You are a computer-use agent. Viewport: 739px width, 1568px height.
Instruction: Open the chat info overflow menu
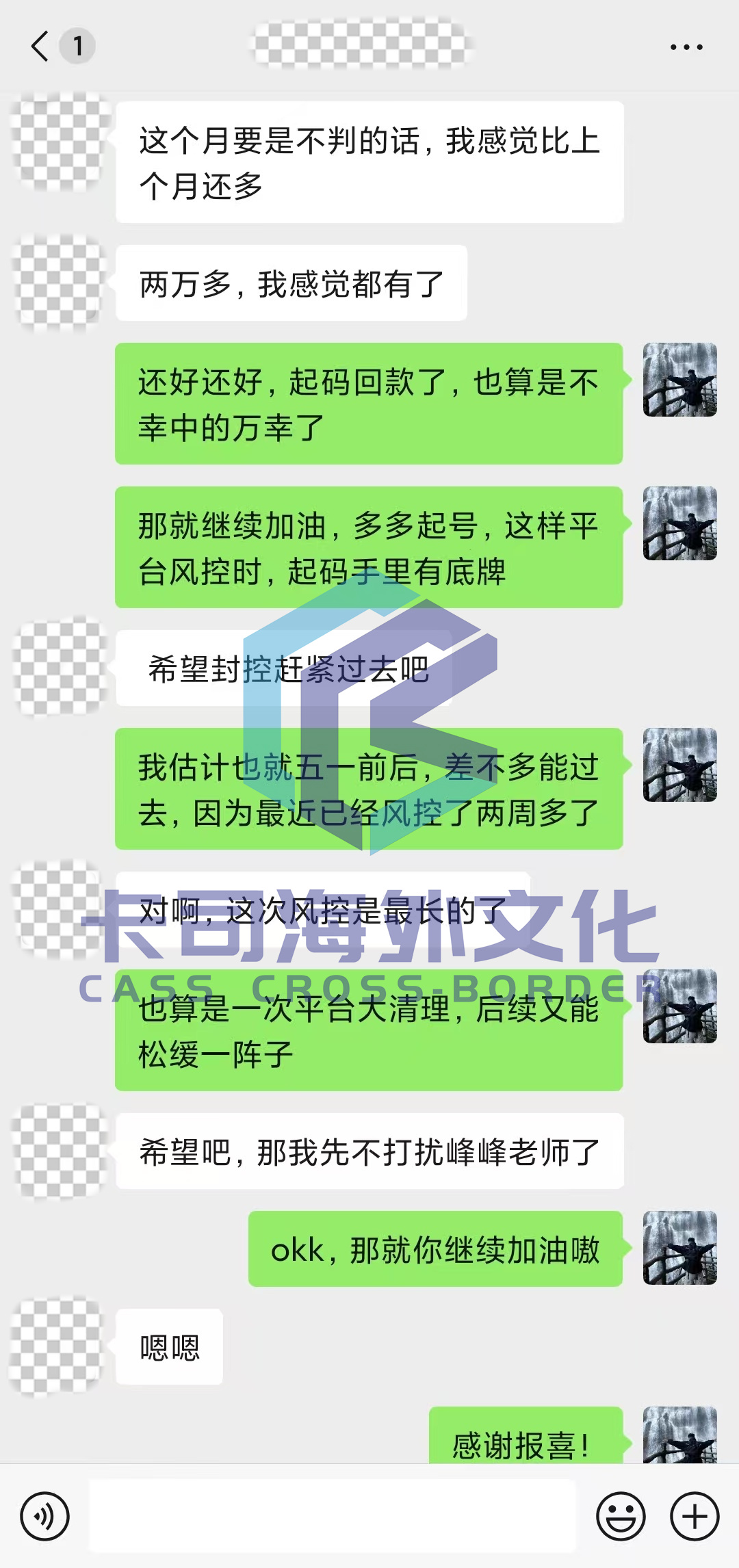[x=686, y=47]
